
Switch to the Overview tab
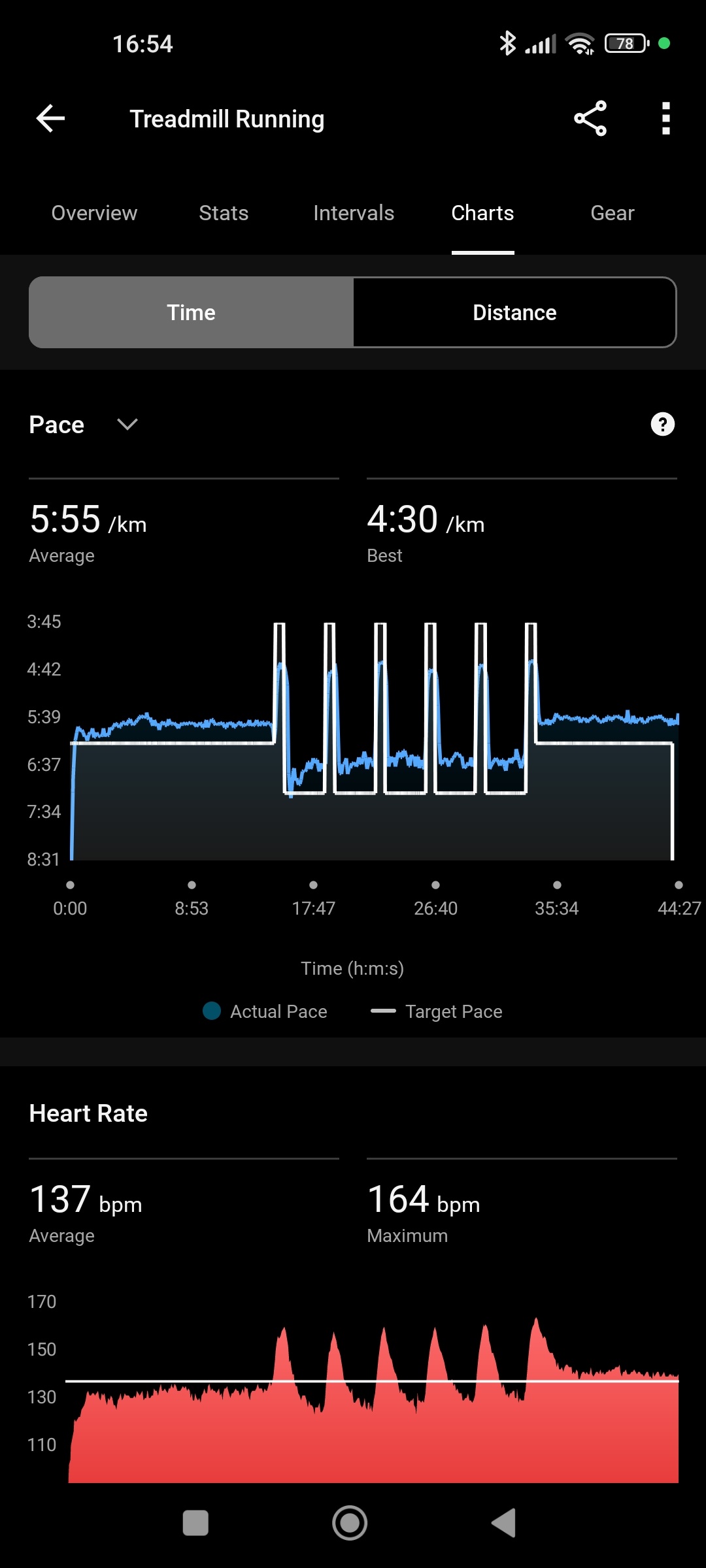tap(94, 213)
